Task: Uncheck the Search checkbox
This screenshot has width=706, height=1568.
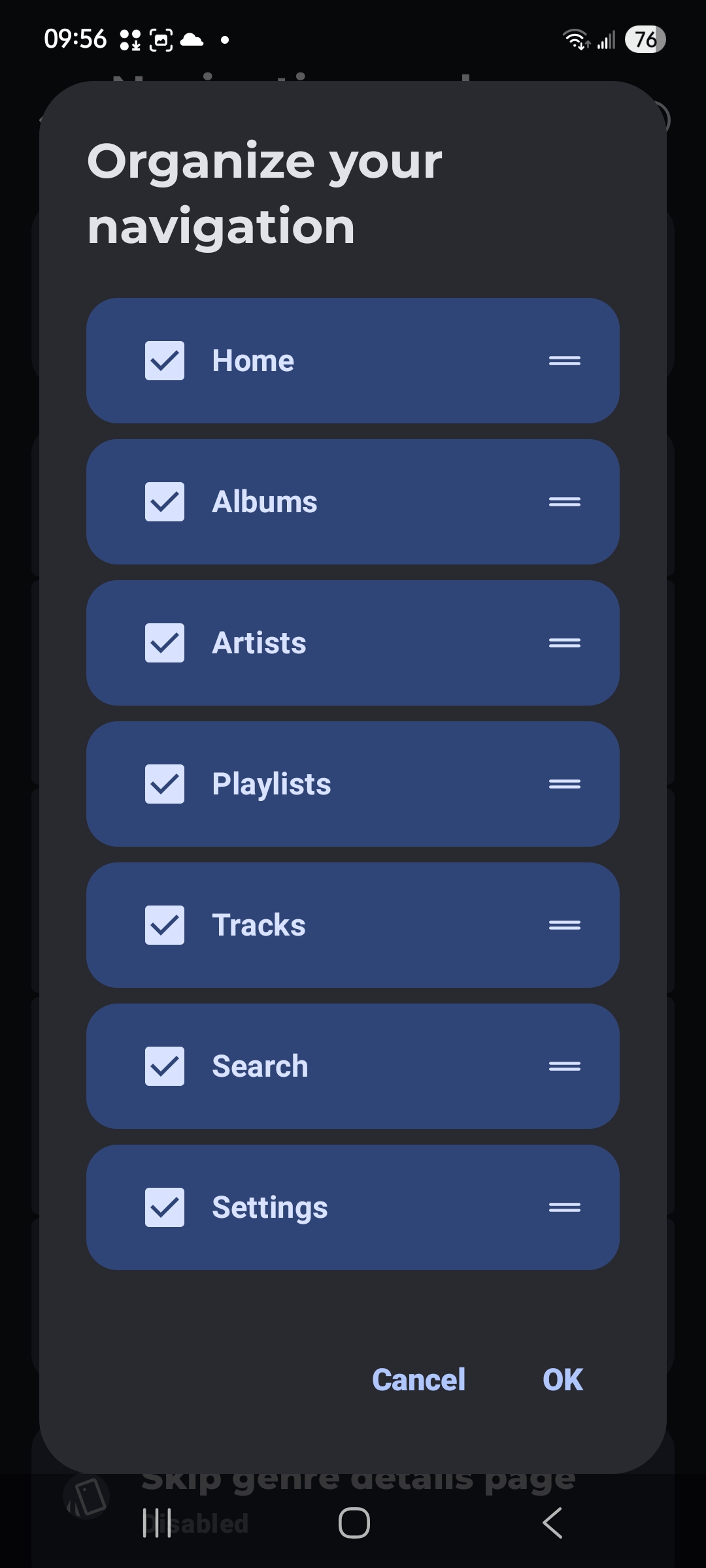Action: tap(165, 1066)
